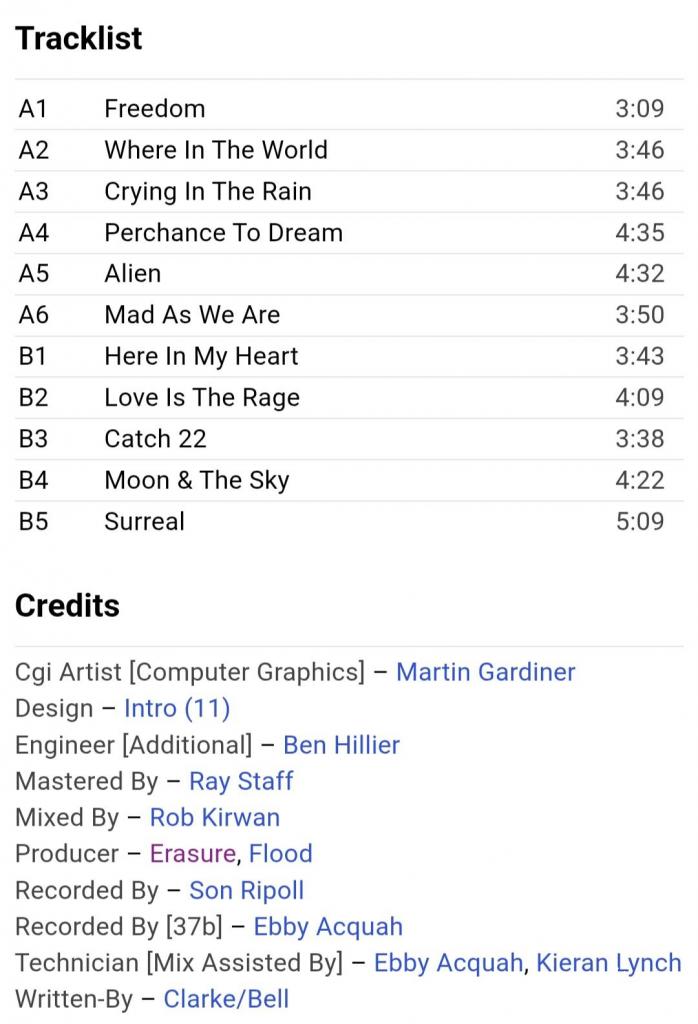Viewport: 698px width, 1024px height.
Task: Tap the Rob Kirwan link
Action: tap(214, 817)
